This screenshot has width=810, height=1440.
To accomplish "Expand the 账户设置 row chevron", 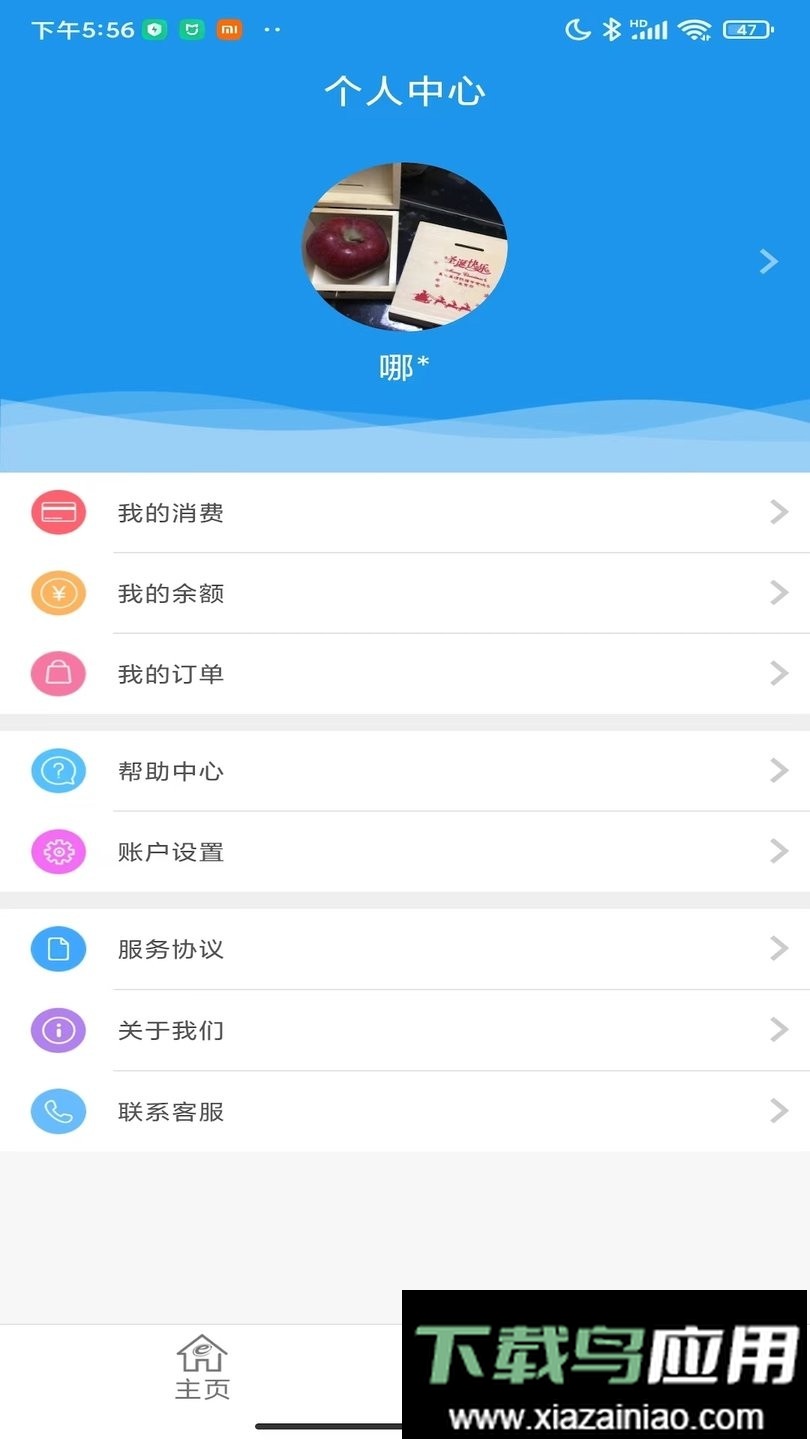I will [779, 852].
